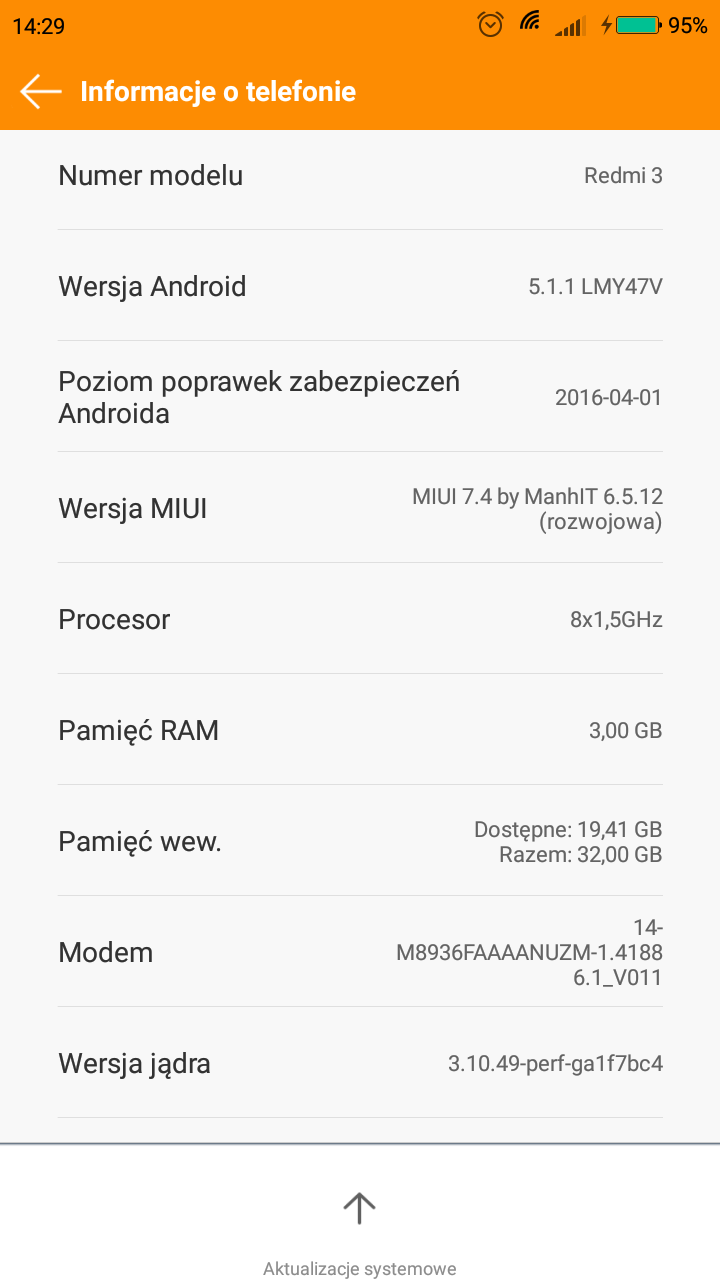
Task: Select the Pamięć RAM row
Action: pyautogui.click(x=360, y=730)
